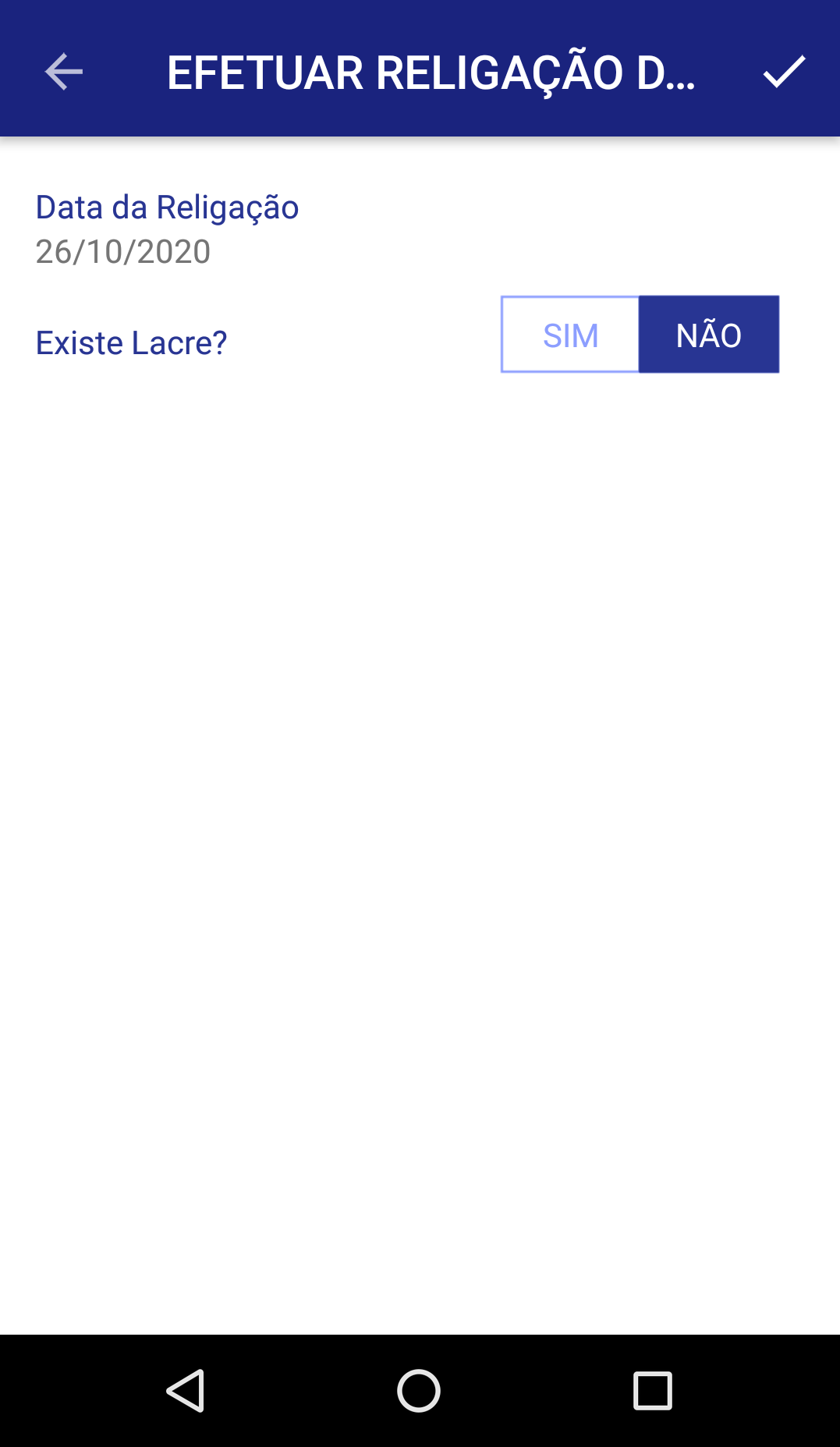Tap the highlighted NÃO segment of the switch
The width and height of the screenshot is (840, 1447).
point(708,334)
